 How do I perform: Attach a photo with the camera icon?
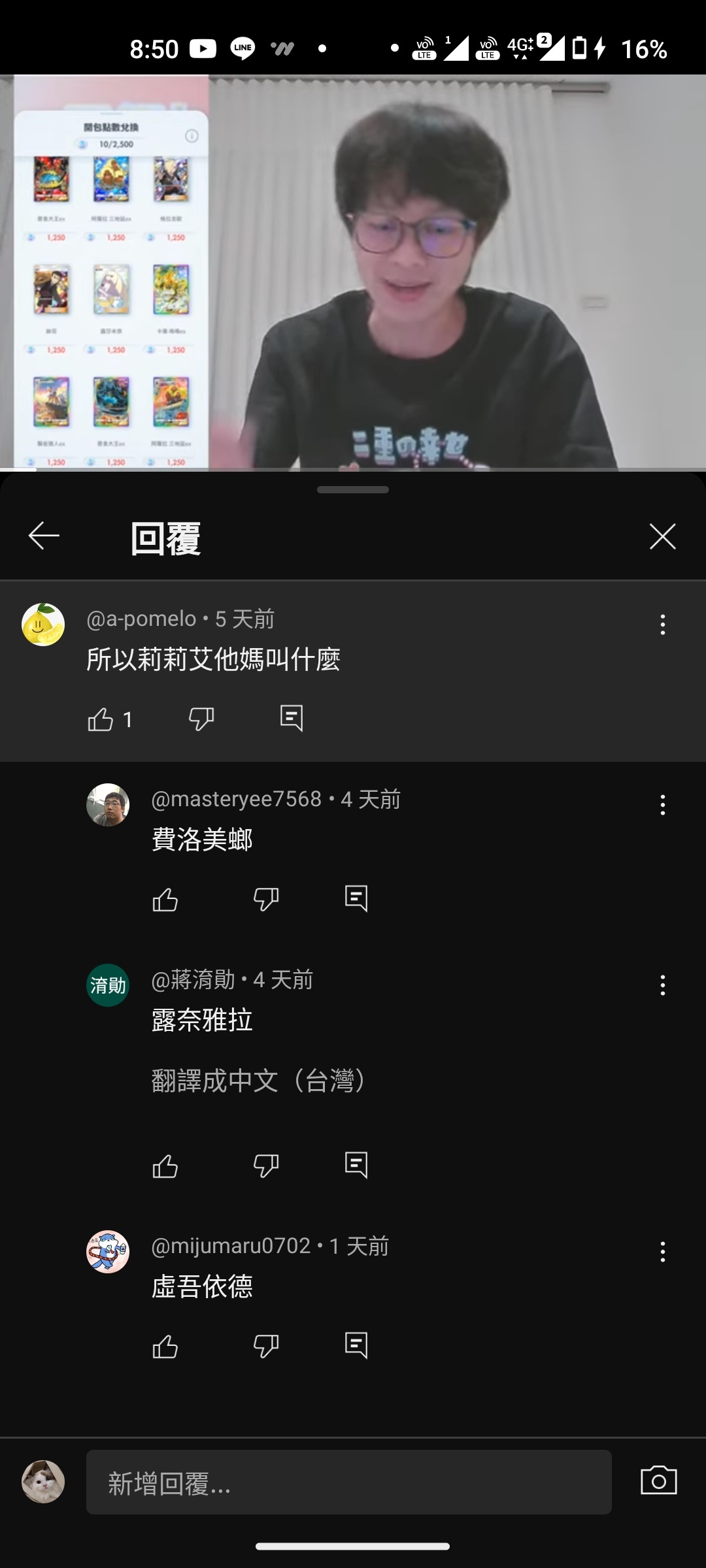click(x=658, y=1481)
